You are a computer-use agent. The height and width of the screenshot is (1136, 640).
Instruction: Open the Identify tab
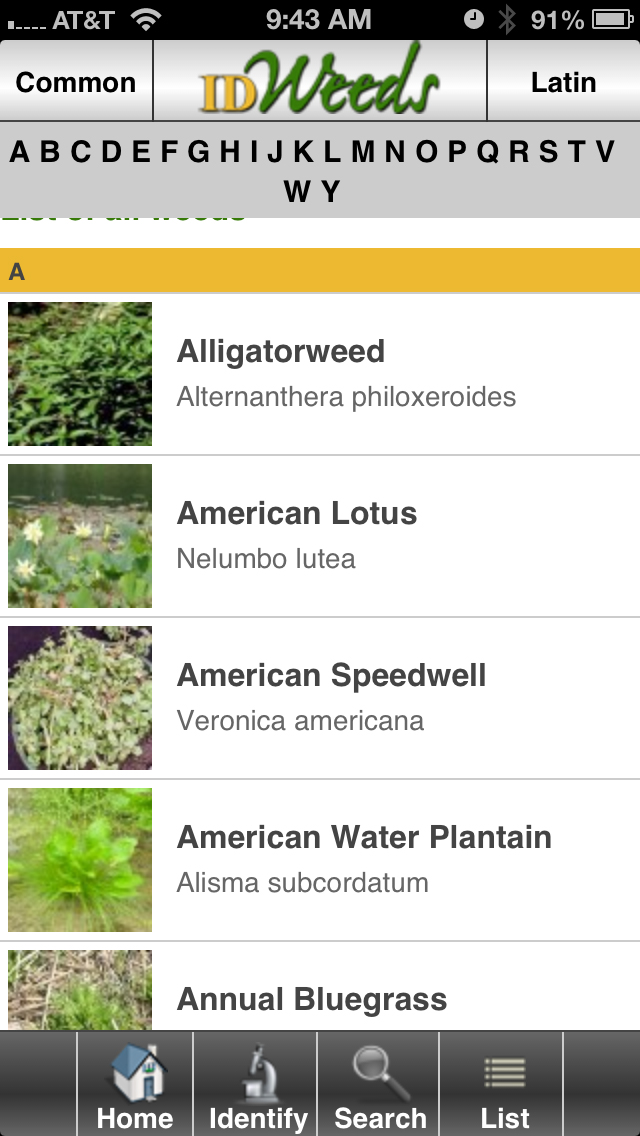258,1085
